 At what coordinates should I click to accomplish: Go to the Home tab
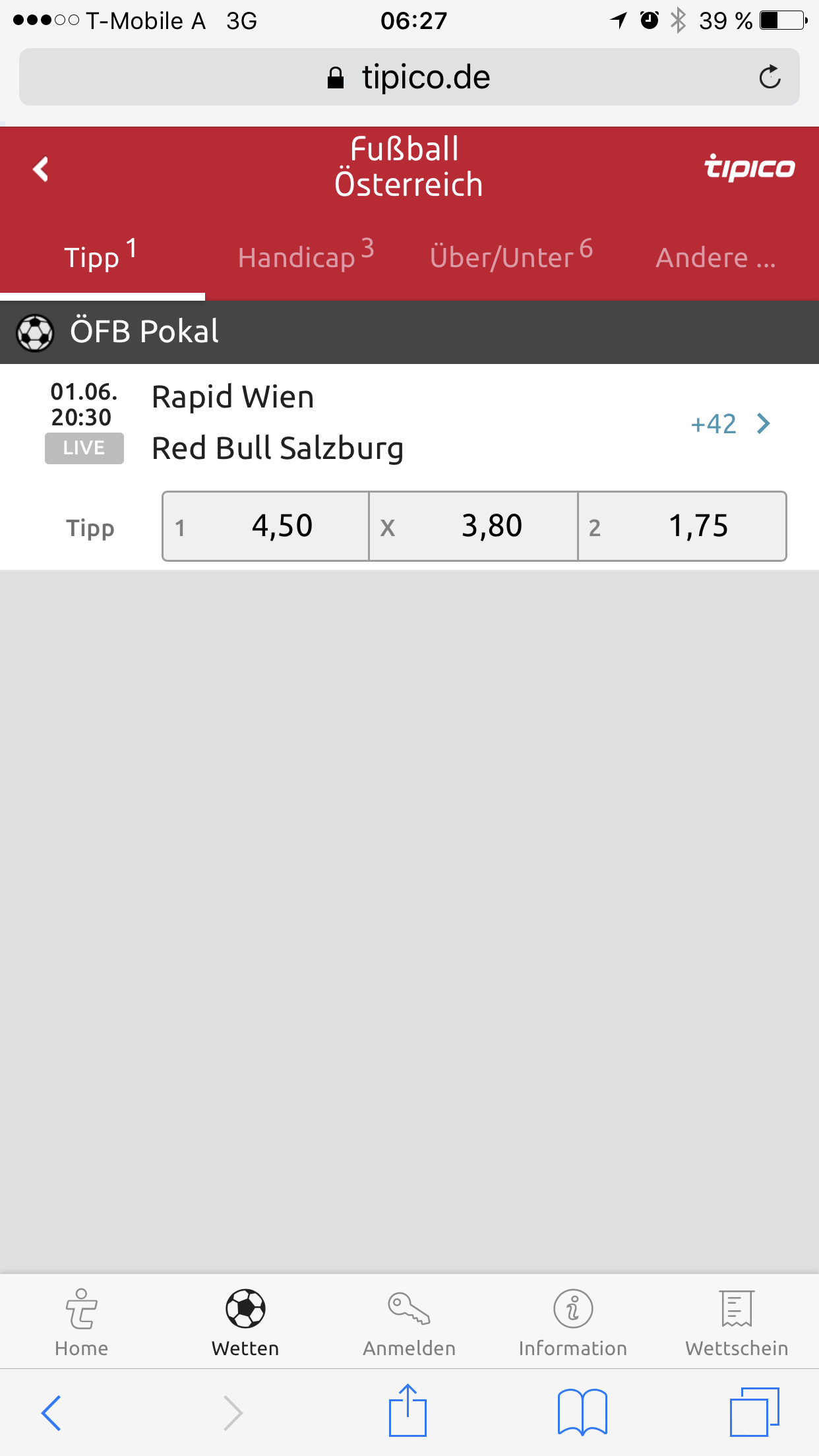click(x=82, y=1322)
